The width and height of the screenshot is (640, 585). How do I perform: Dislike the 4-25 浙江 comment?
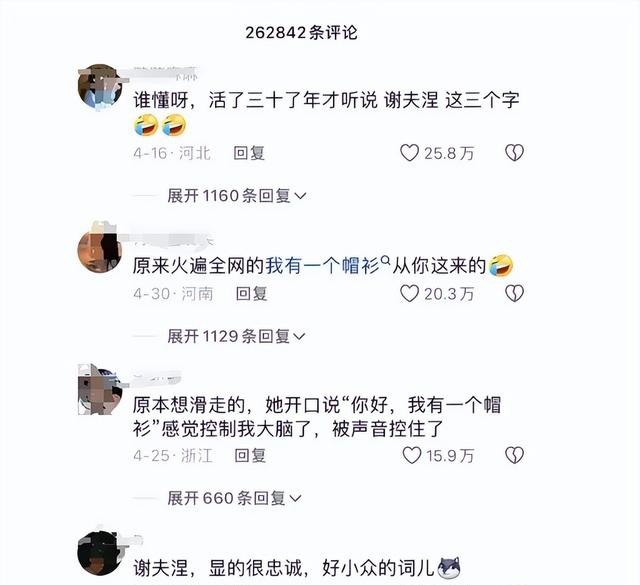pos(515,455)
